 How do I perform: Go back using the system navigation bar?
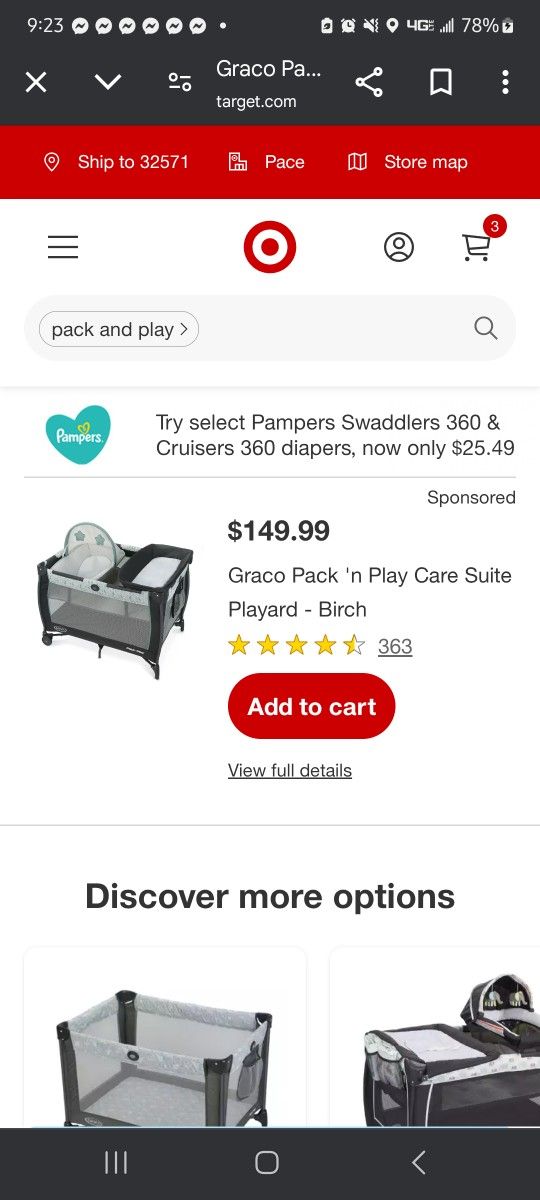pos(419,1162)
